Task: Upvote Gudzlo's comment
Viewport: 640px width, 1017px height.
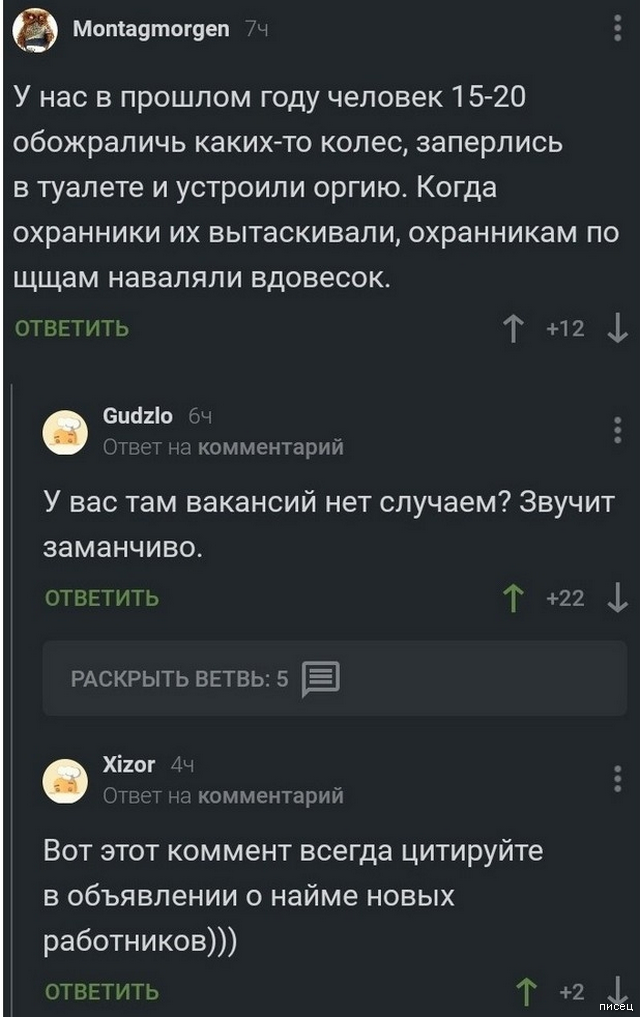Action: coord(514,598)
